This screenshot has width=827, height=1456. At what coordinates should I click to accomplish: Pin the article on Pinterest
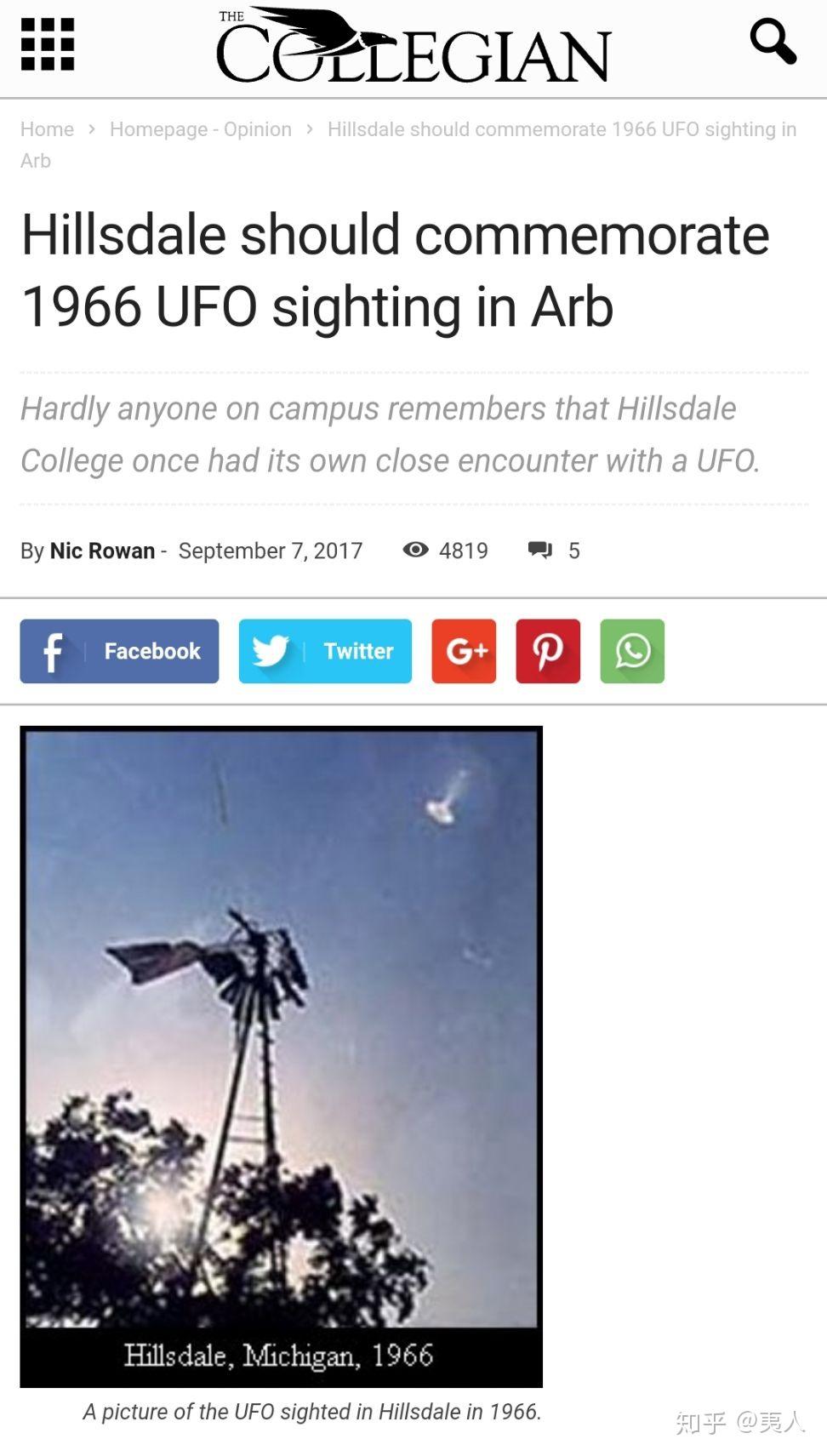point(548,651)
